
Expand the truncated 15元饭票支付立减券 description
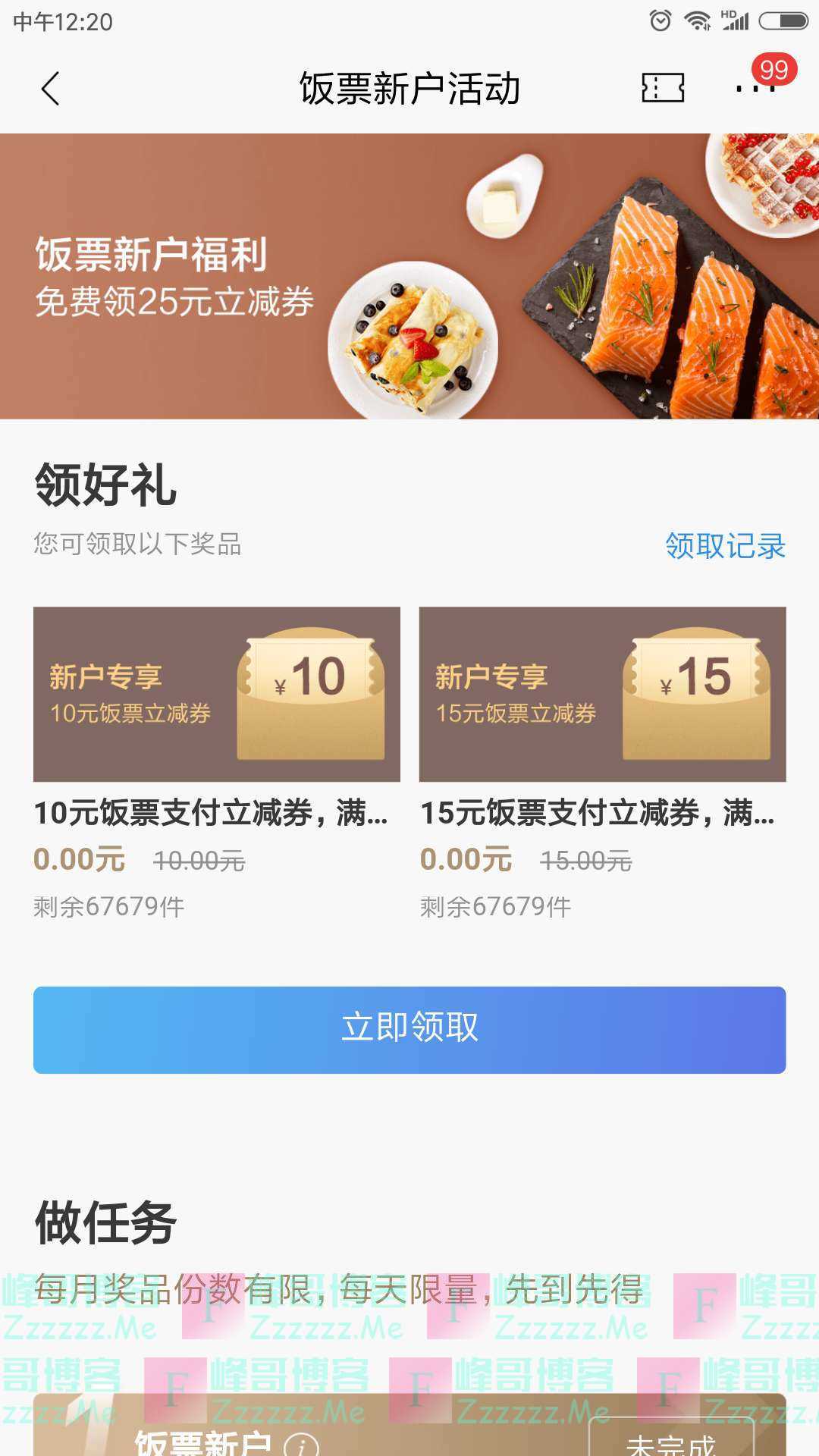click(x=599, y=815)
